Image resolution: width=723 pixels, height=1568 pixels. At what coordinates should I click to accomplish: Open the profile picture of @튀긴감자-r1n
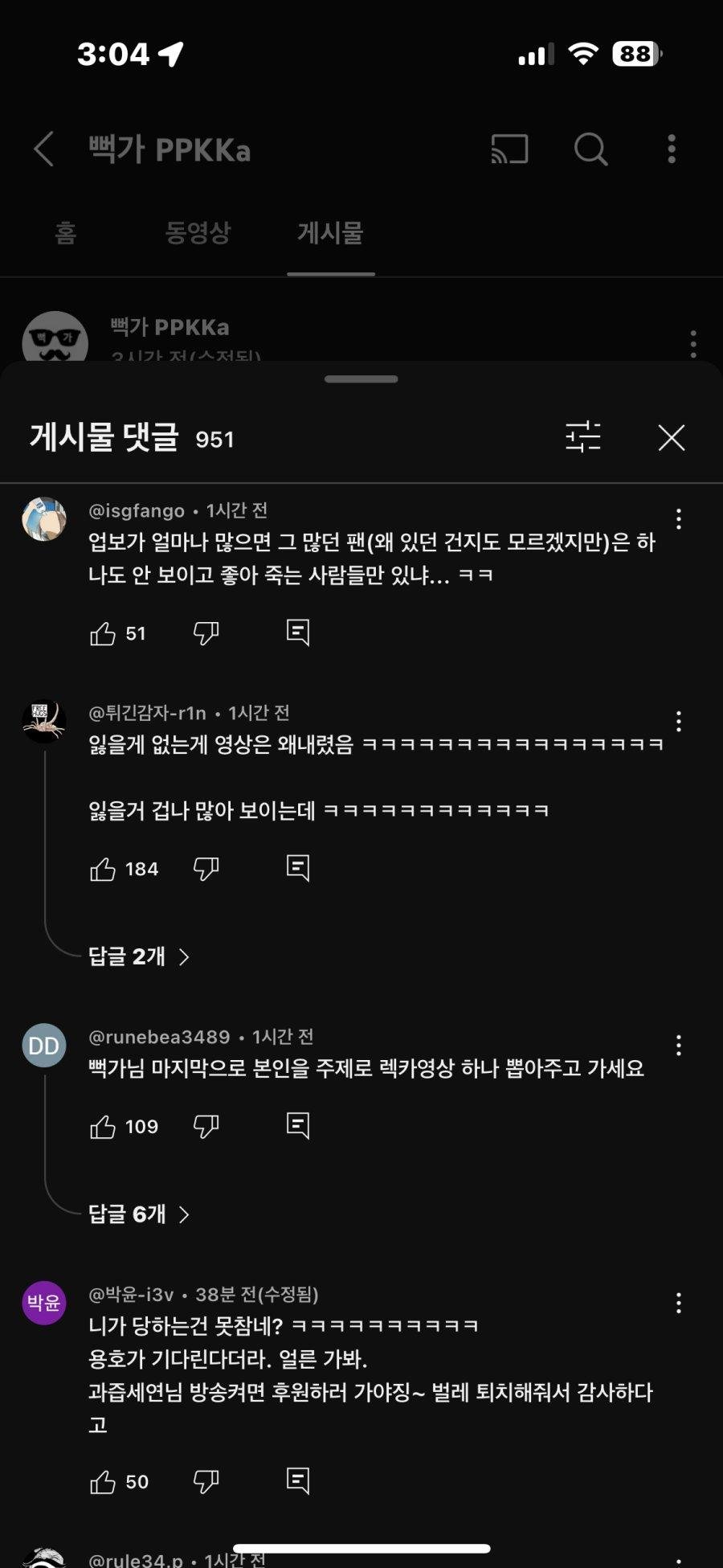point(43,722)
